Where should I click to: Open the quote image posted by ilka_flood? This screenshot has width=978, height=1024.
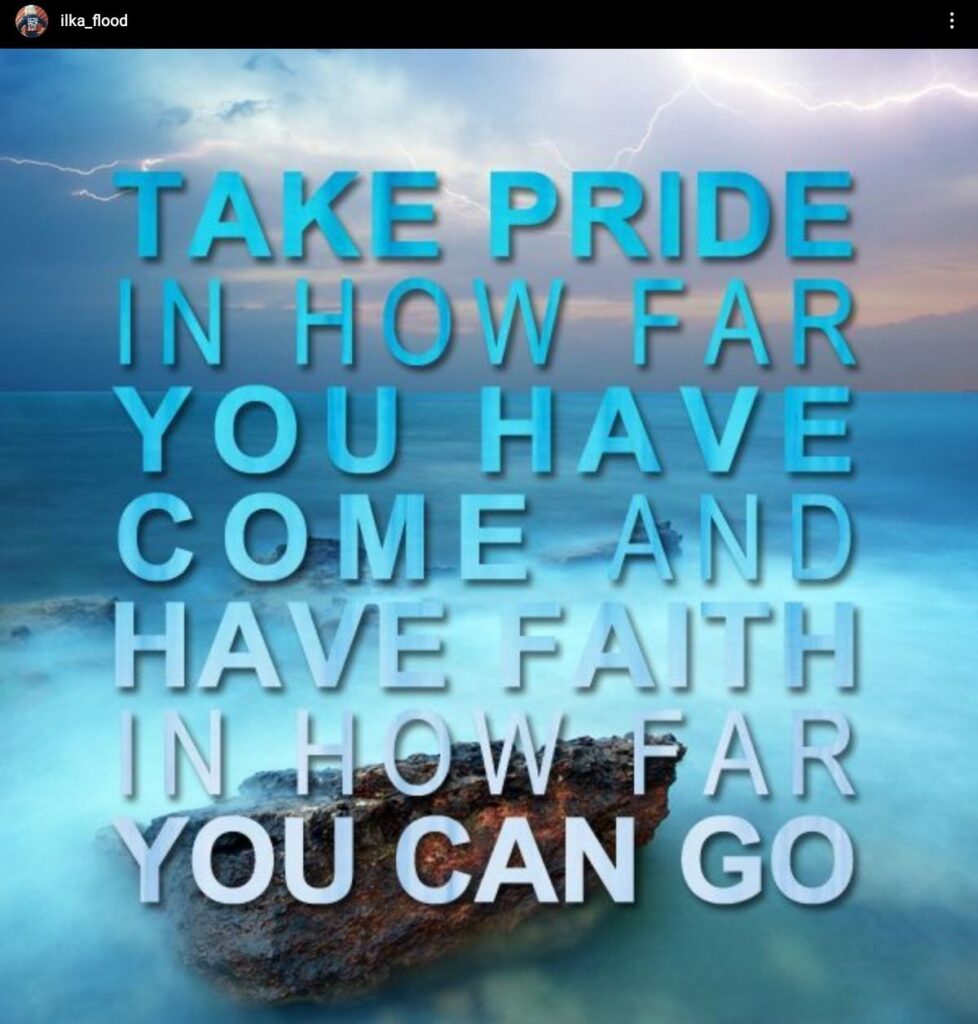coord(489,535)
